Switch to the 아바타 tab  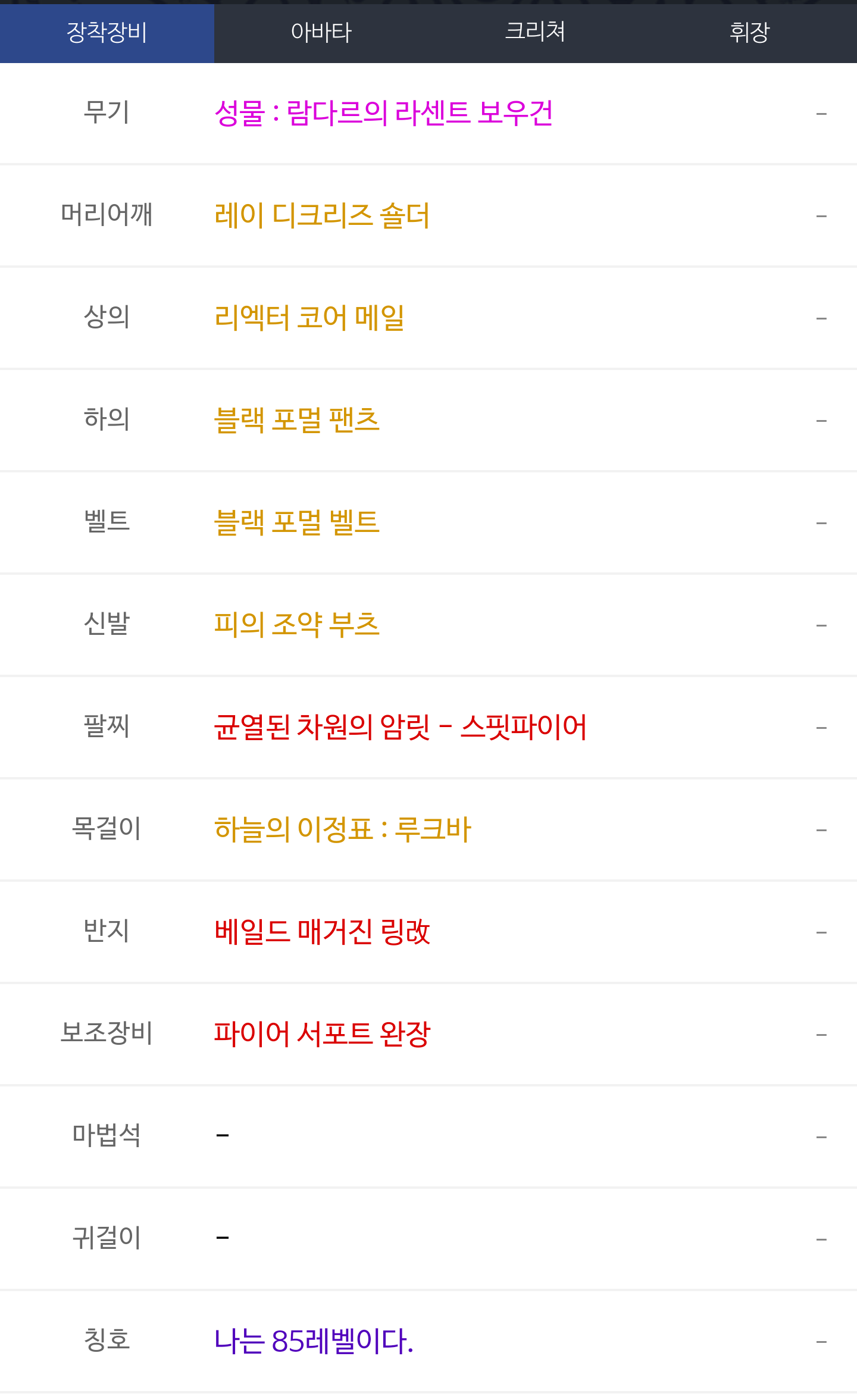[x=321, y=33]
